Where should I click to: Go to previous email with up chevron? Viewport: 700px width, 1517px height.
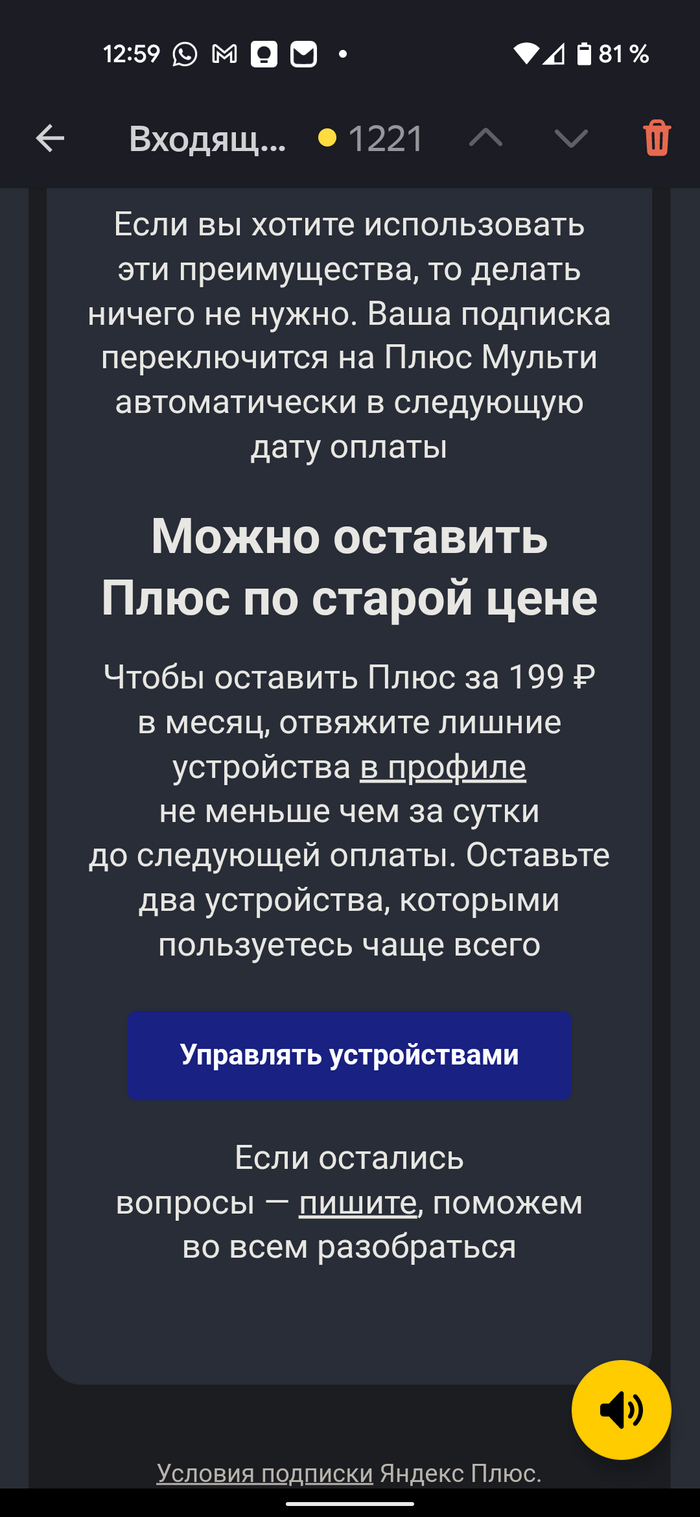pyautogui.click(x=486, y=139)
